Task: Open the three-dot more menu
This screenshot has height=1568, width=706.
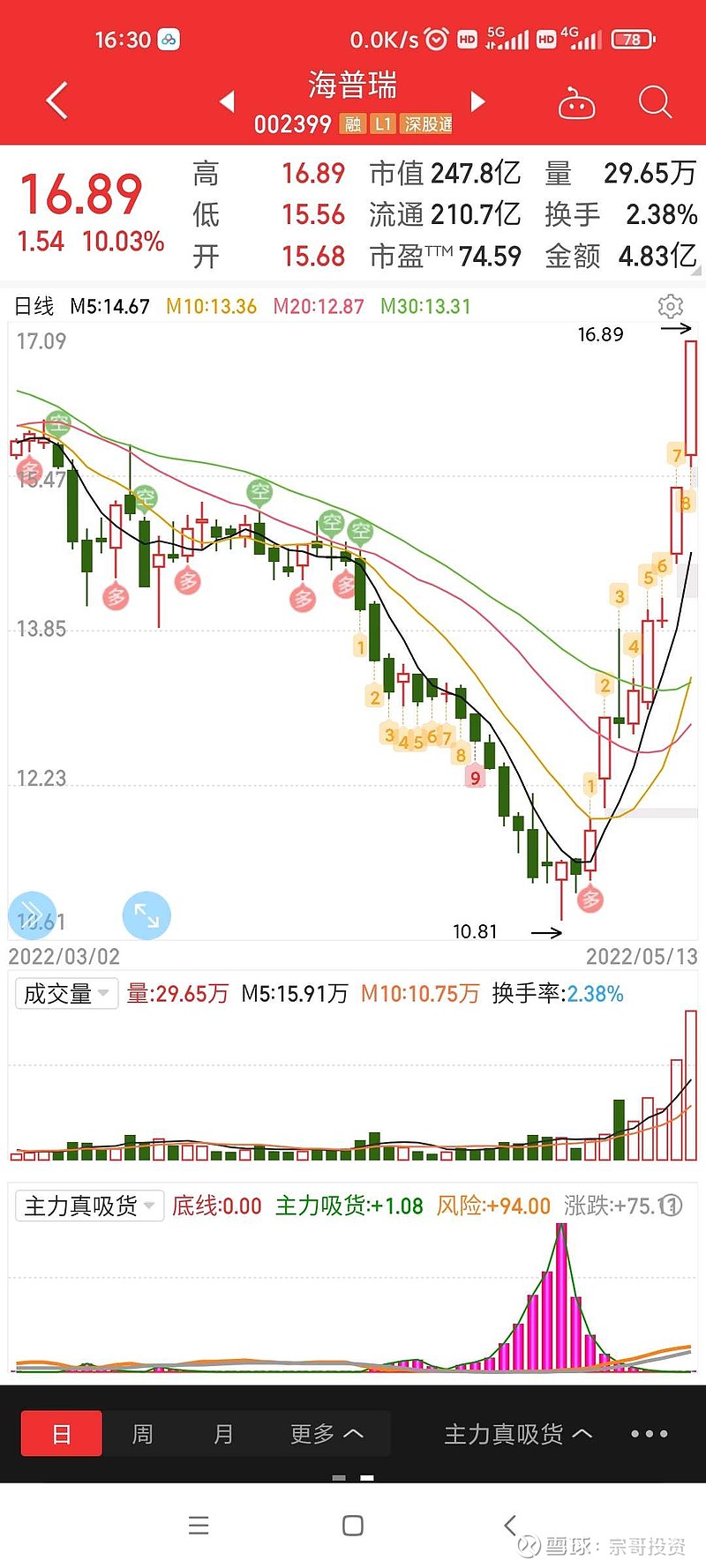Action: [x=650, y=1434]
